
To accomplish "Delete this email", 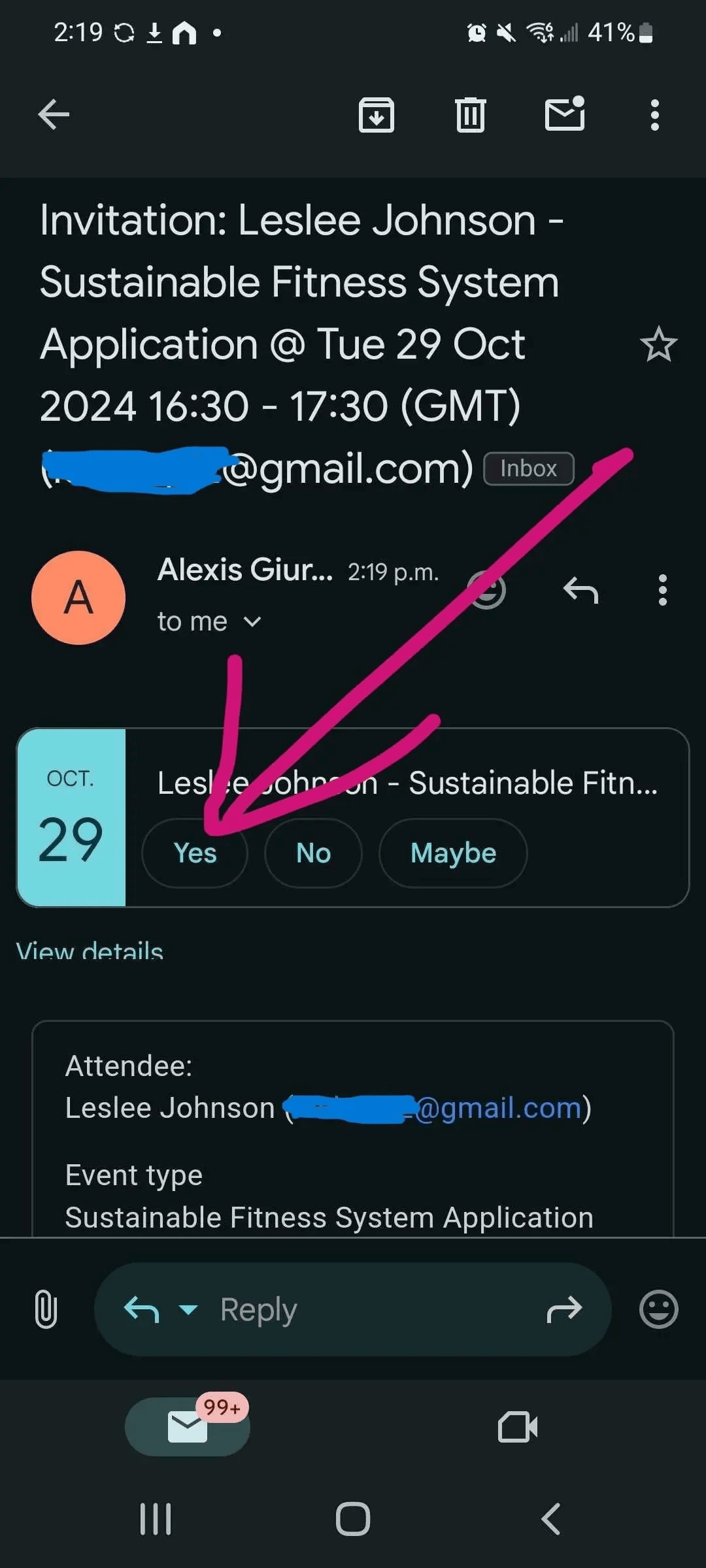I will click(470, 115).
